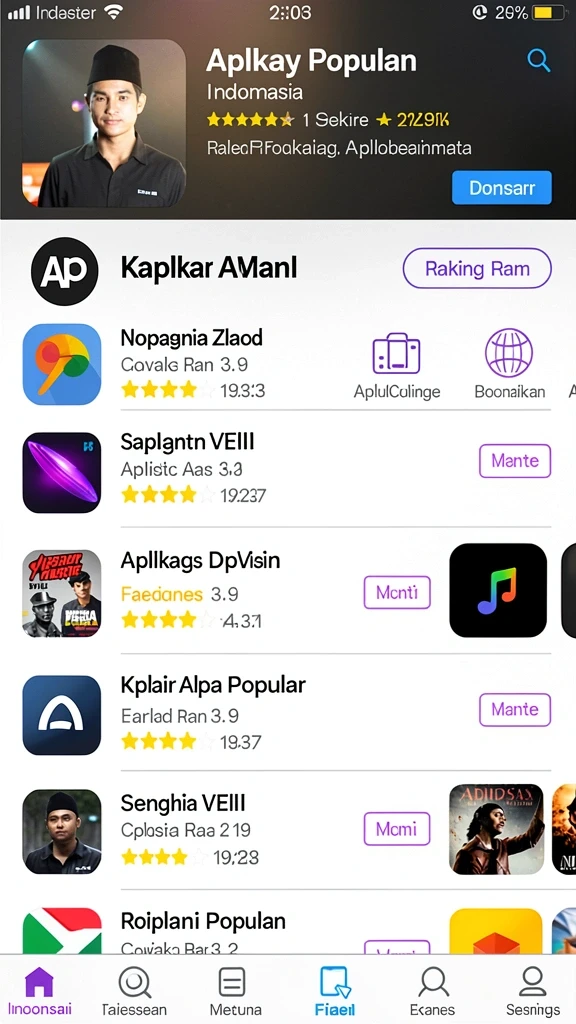This screenshot has height=1024, width=576.
Task: Open the Adiidsay poster tile
Action: pyautogui.click(x=496, y=829)
